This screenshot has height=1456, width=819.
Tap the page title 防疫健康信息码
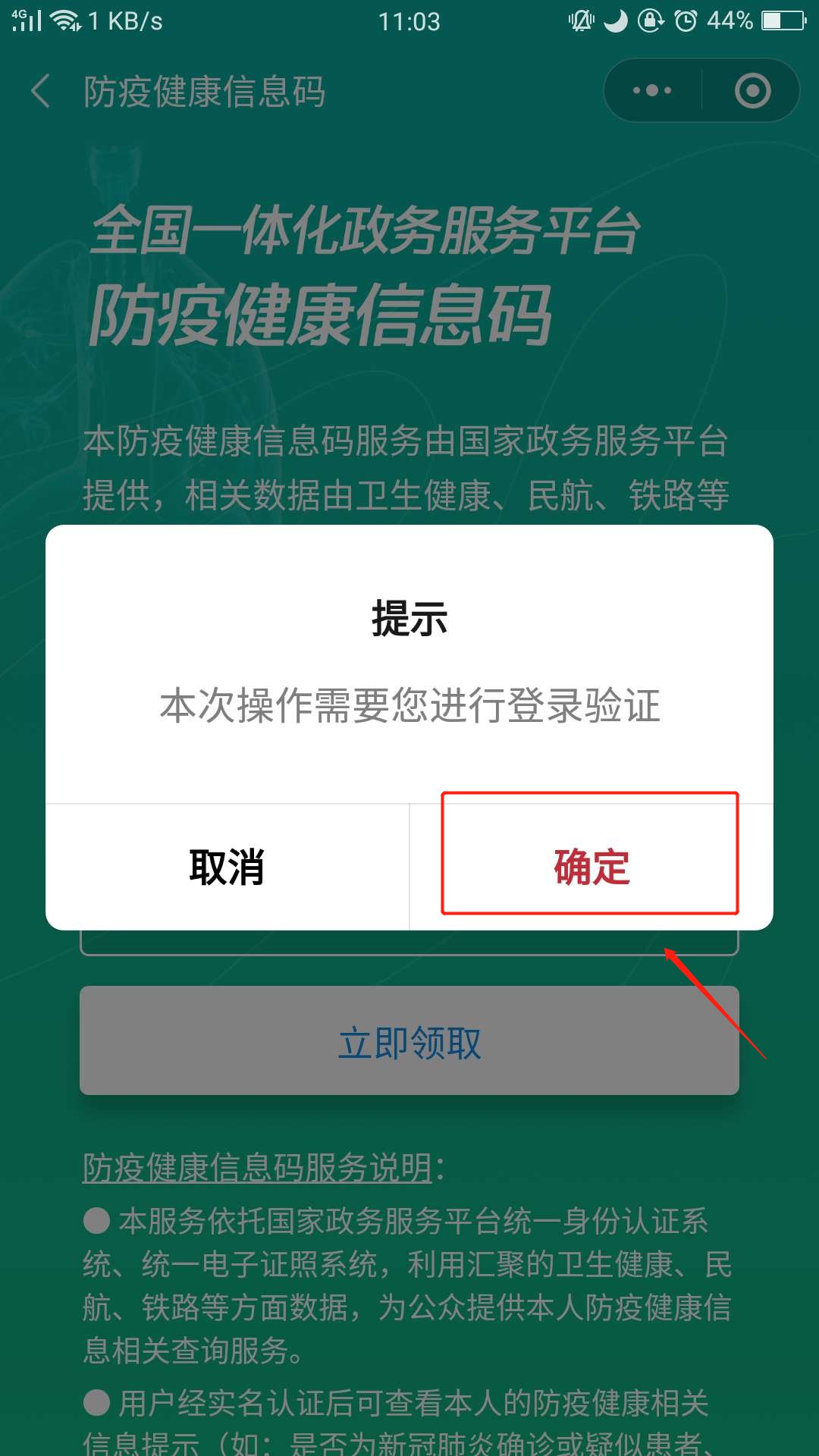coord(205,90)
